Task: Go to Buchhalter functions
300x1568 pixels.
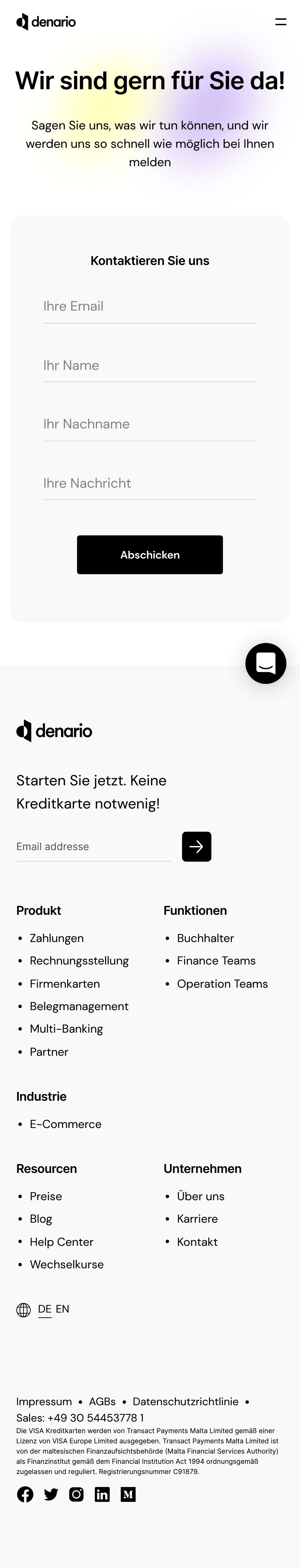Action: [205, 938]
